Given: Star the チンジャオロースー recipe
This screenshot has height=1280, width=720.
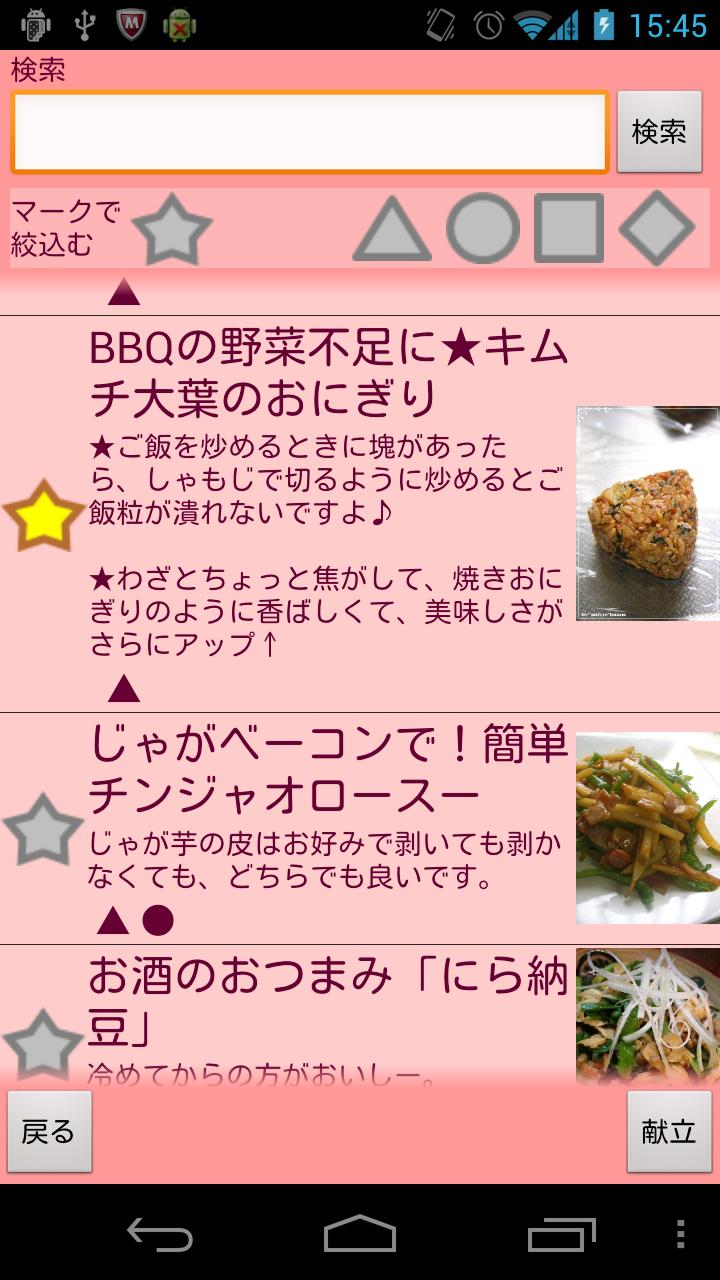Looking at the screenshot, I should 42,829.
